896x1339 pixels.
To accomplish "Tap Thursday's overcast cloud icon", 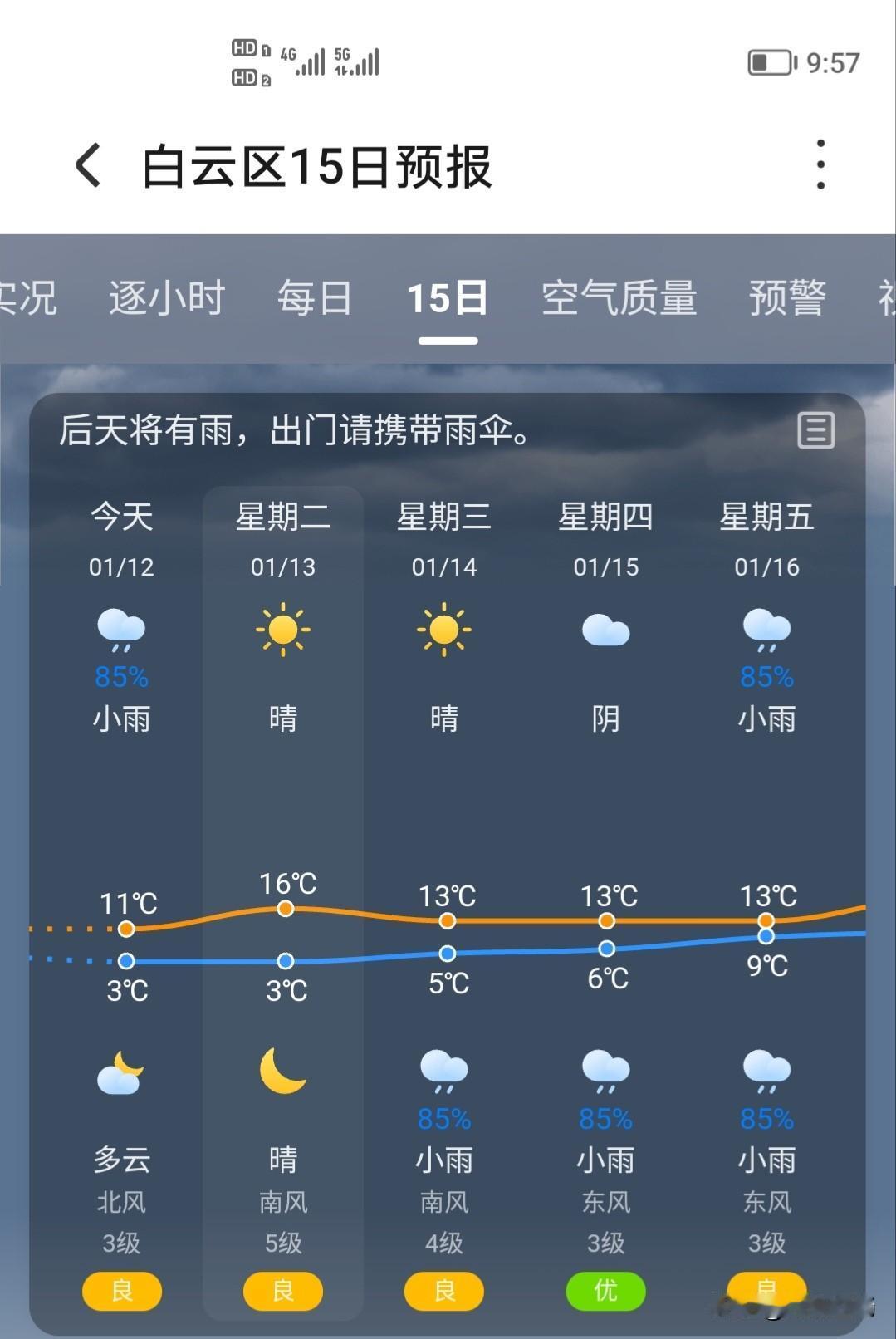I will [606, 631].
